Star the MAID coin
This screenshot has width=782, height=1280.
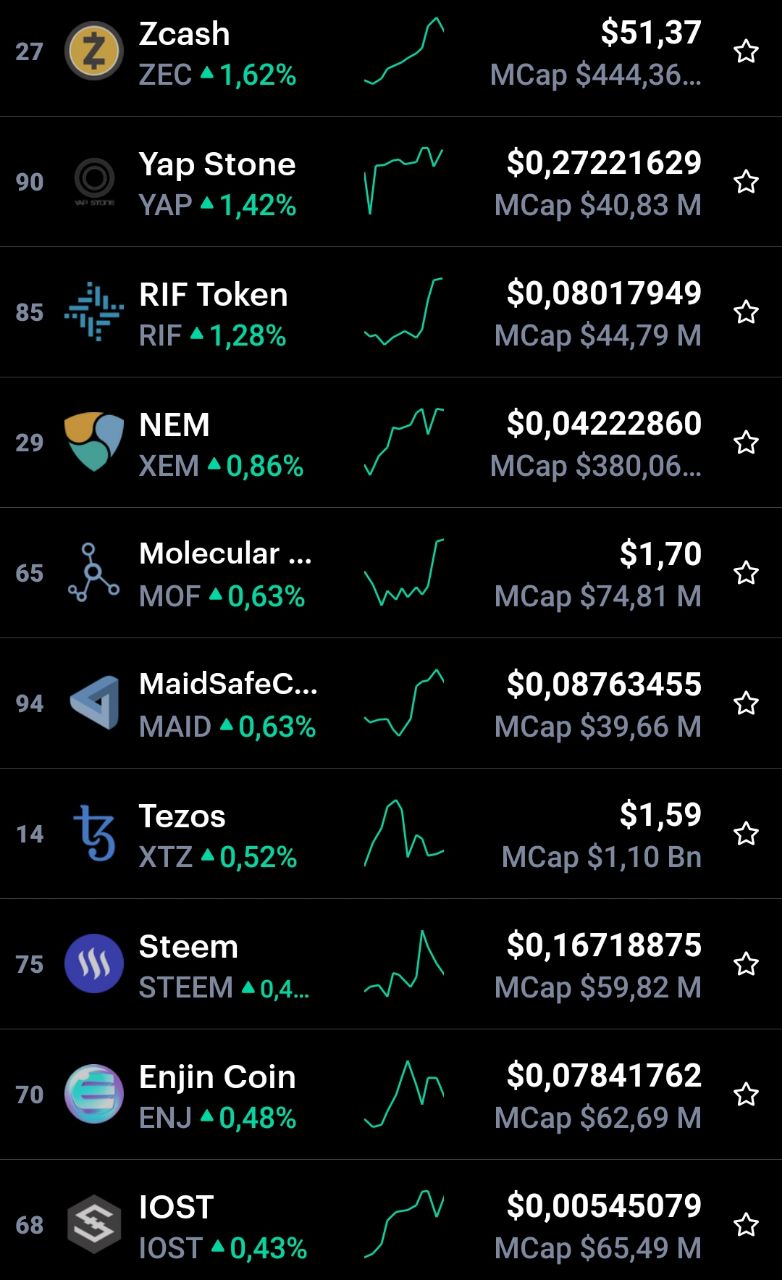[746, 703]
